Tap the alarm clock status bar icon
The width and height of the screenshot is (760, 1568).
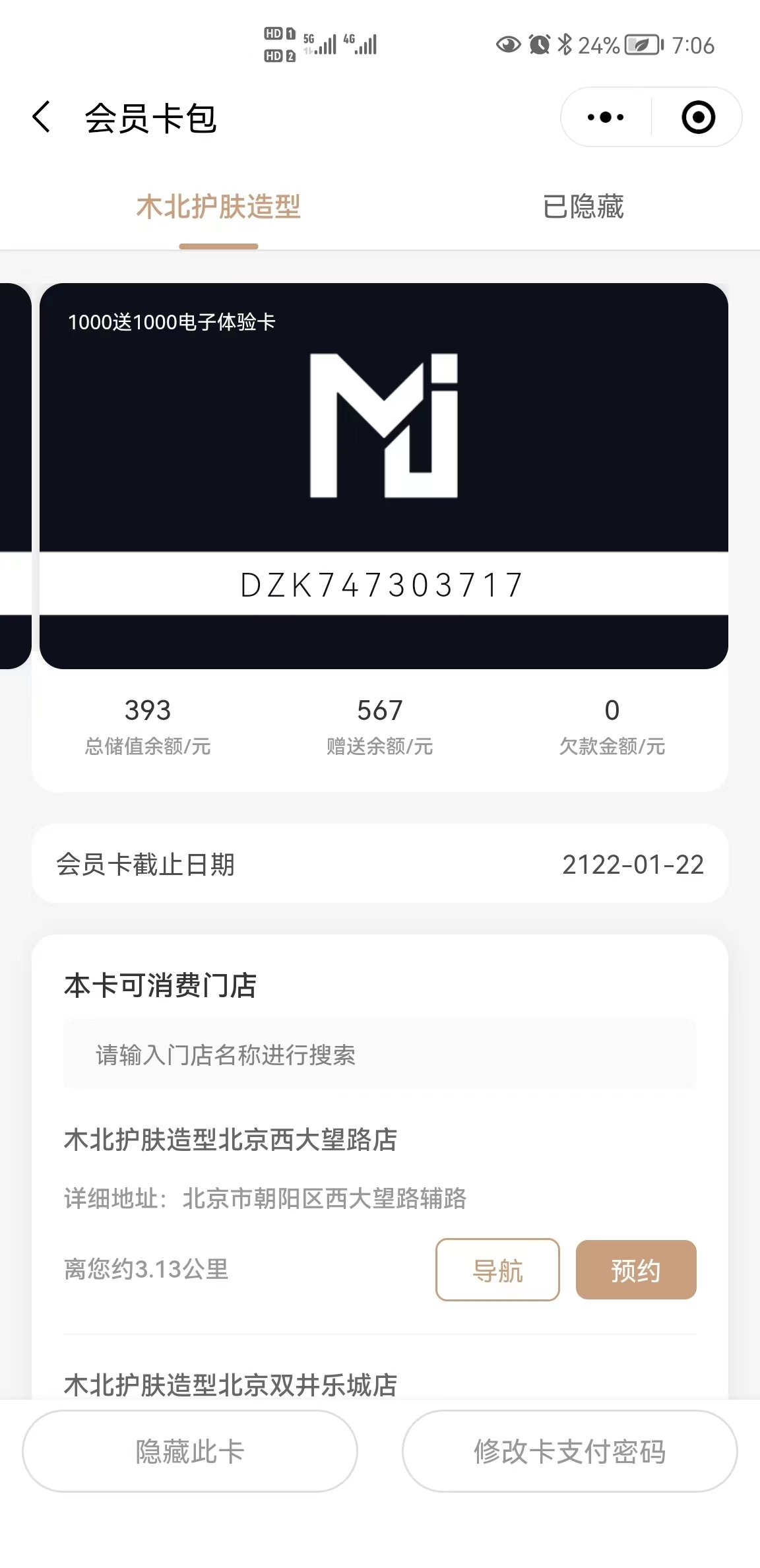click(x=540, y=44)
